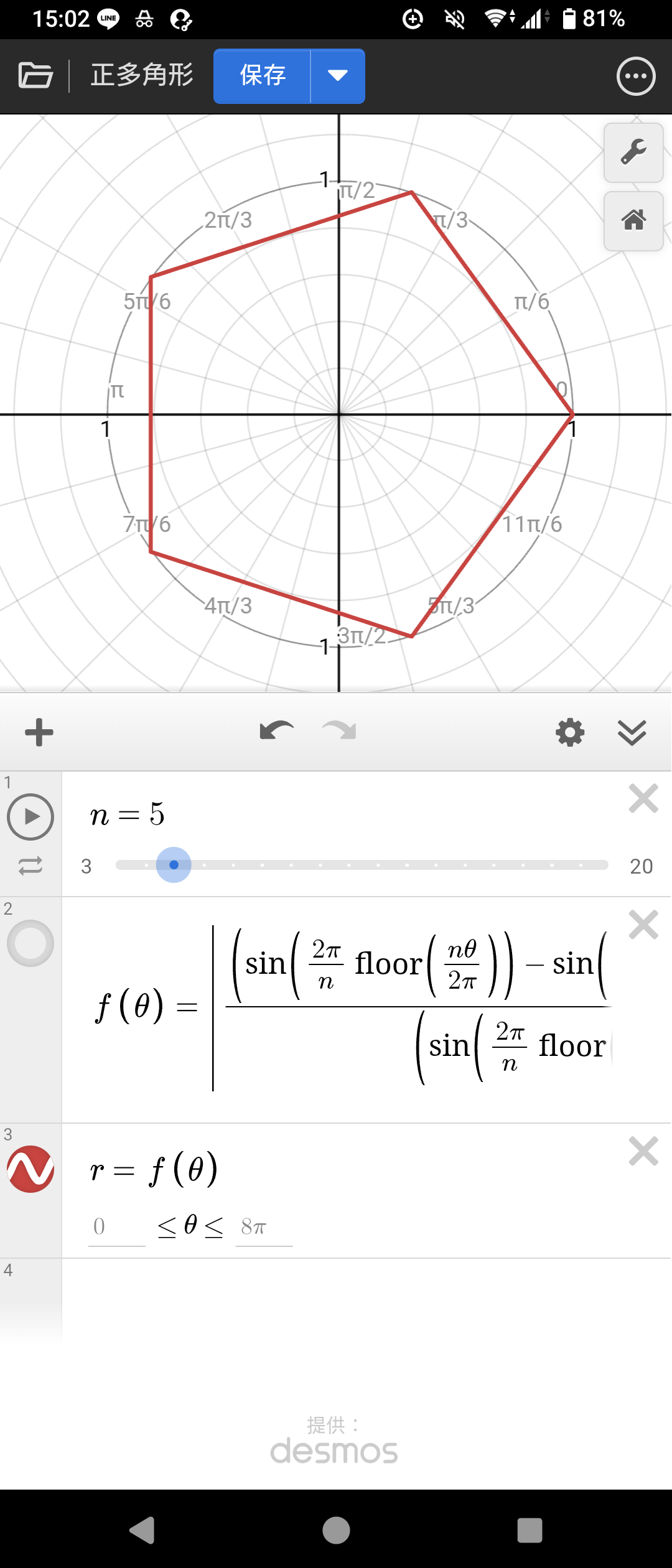Screen dimensions: 672x1568
Task: Expand the save options dropdown arrow
Action: 337,75
